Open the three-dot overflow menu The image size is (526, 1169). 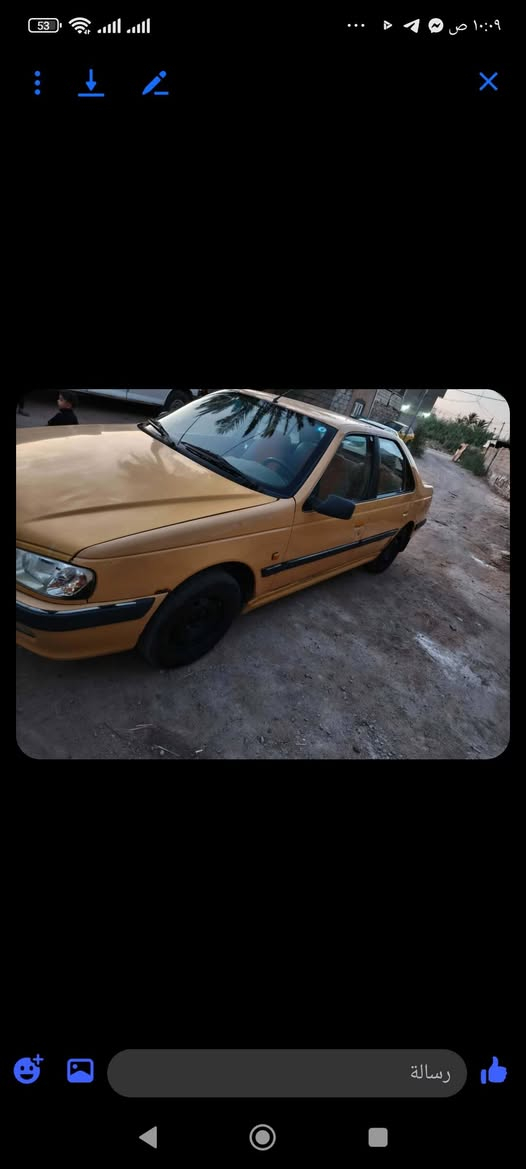click(x=37, y=83)
